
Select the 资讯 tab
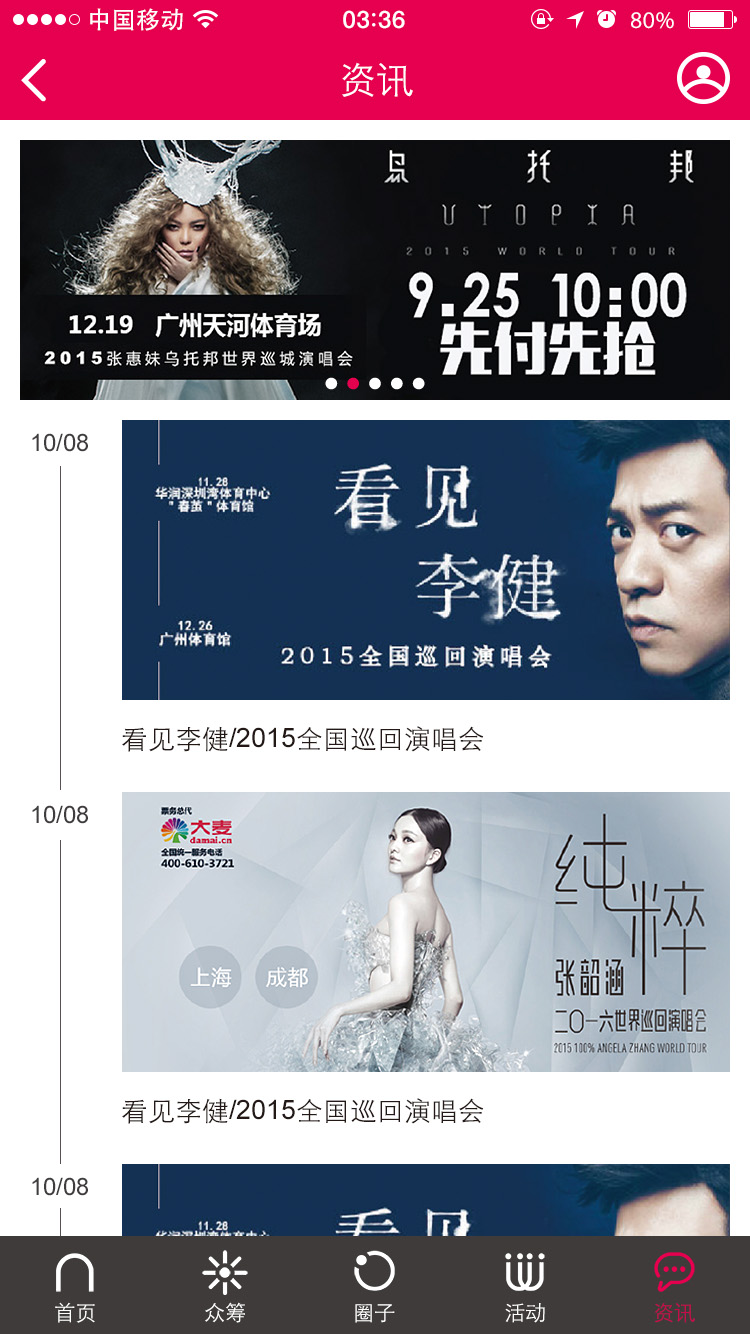pos(674,1286)
